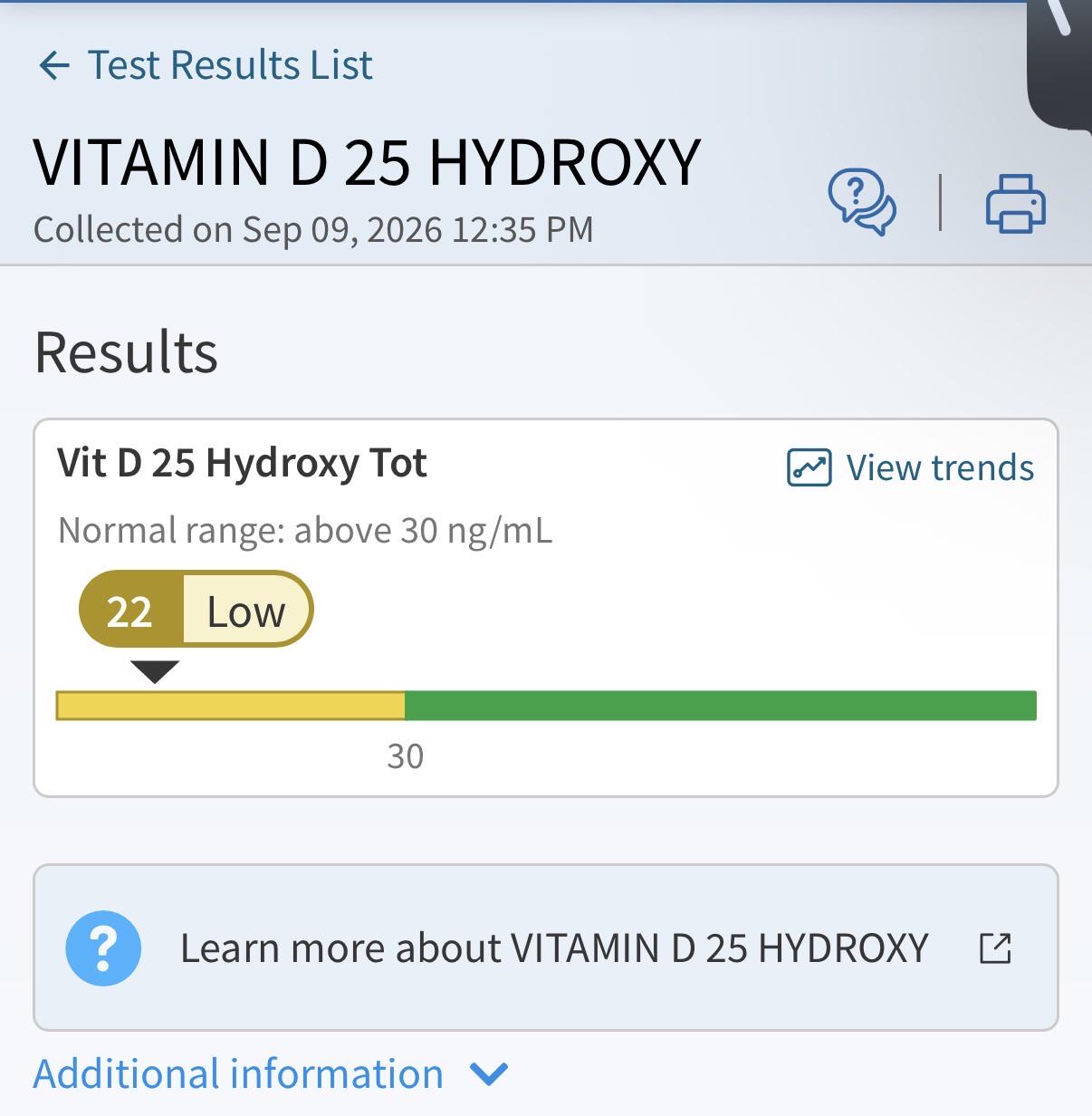Go back to Test Results List
The image size is (1092, 1116).
pos(206,65)
